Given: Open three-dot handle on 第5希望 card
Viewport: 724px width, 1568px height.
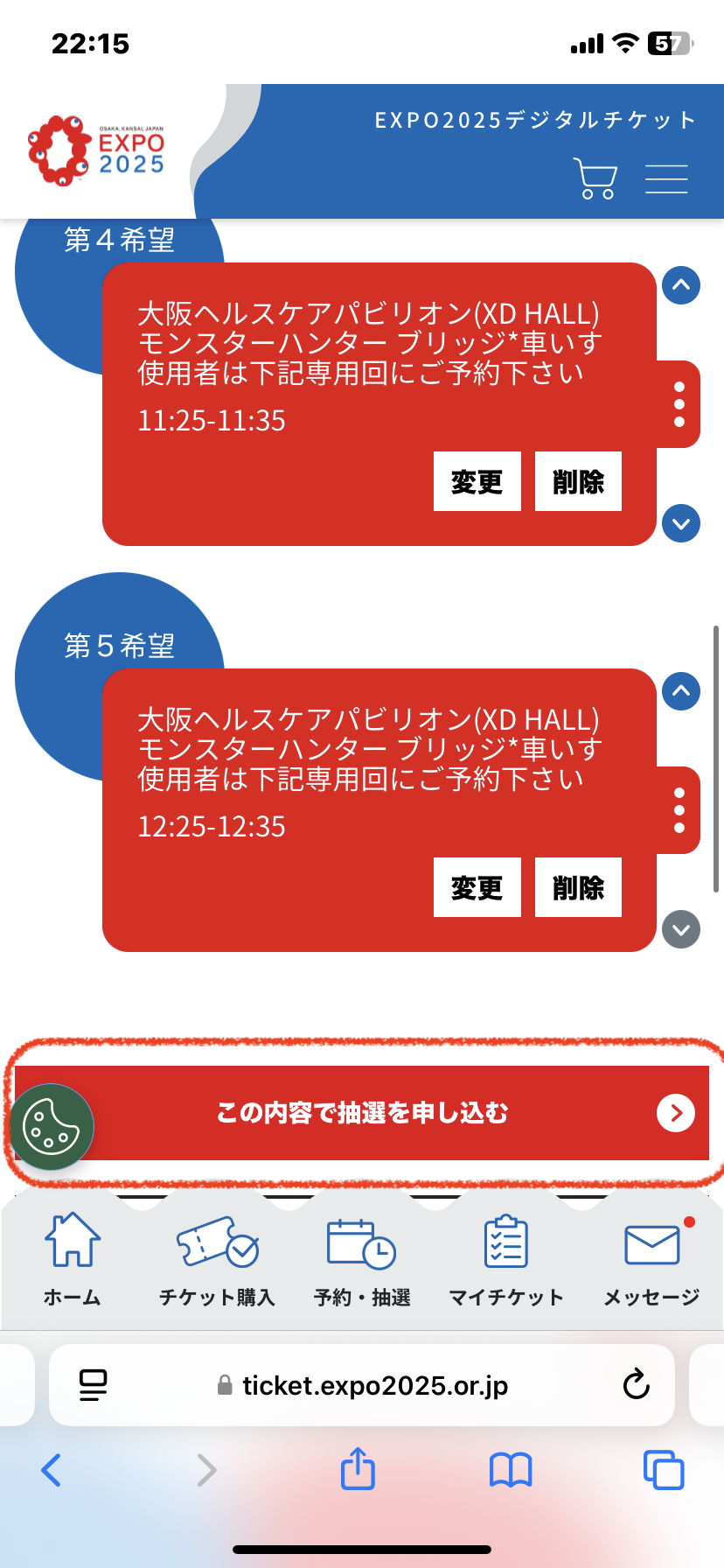Looking at the screenshot, I should coord(679,810).
